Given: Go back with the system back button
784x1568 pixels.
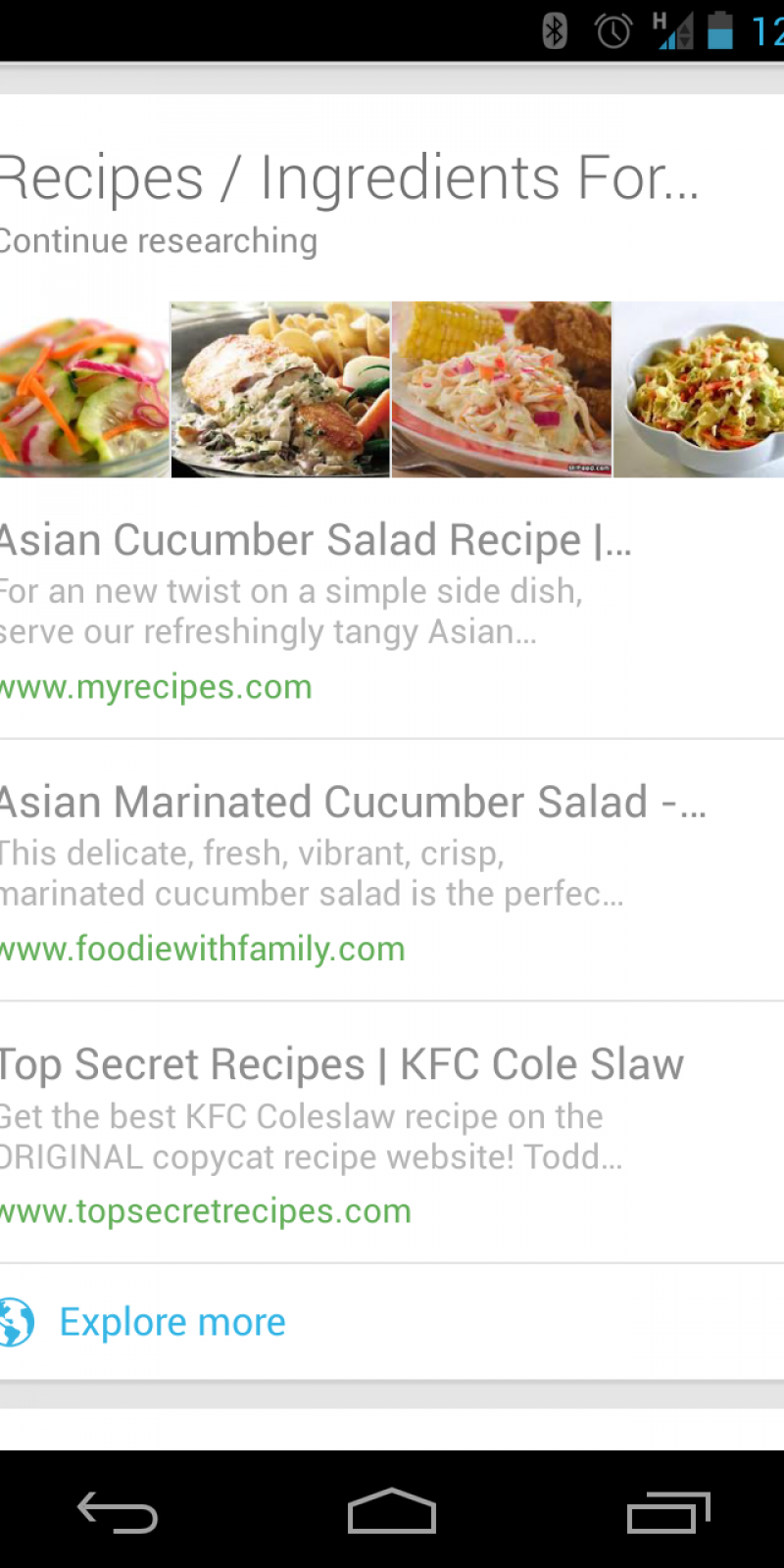Looking at the screenshot, I should 118,1512.
